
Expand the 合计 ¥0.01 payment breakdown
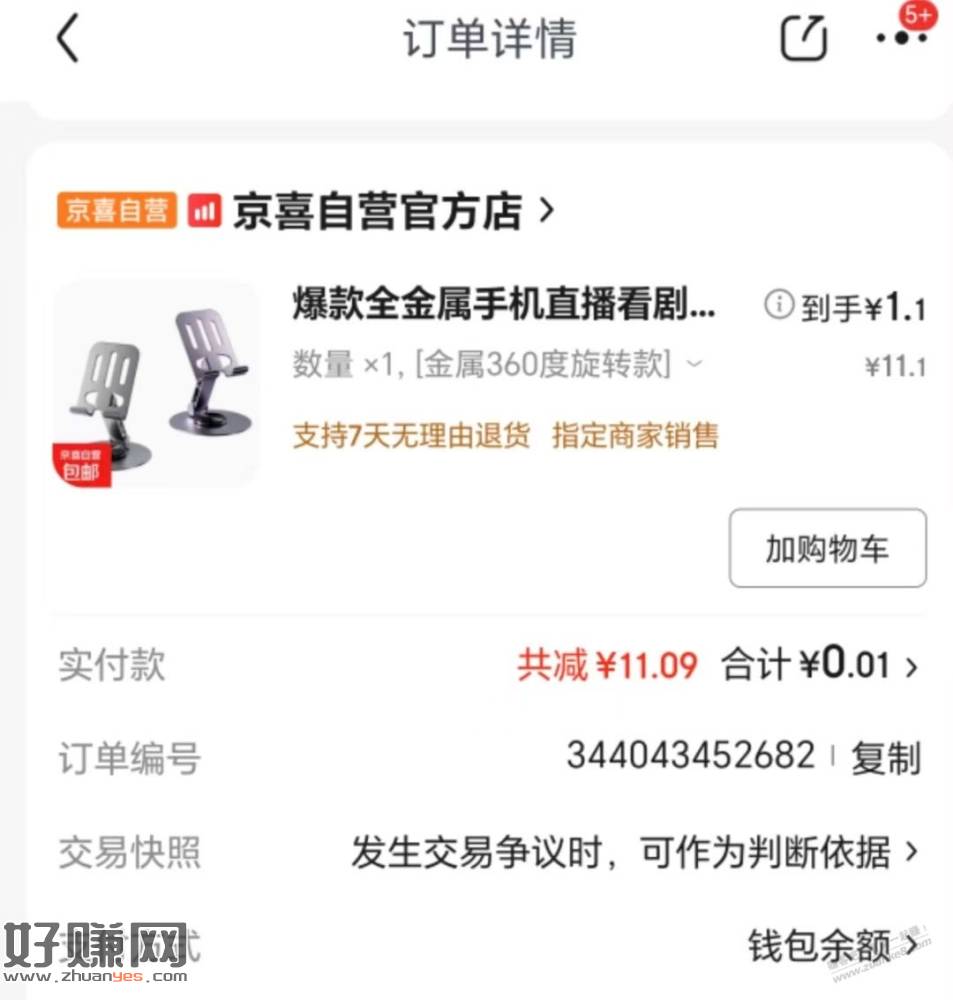pos(910,666)
